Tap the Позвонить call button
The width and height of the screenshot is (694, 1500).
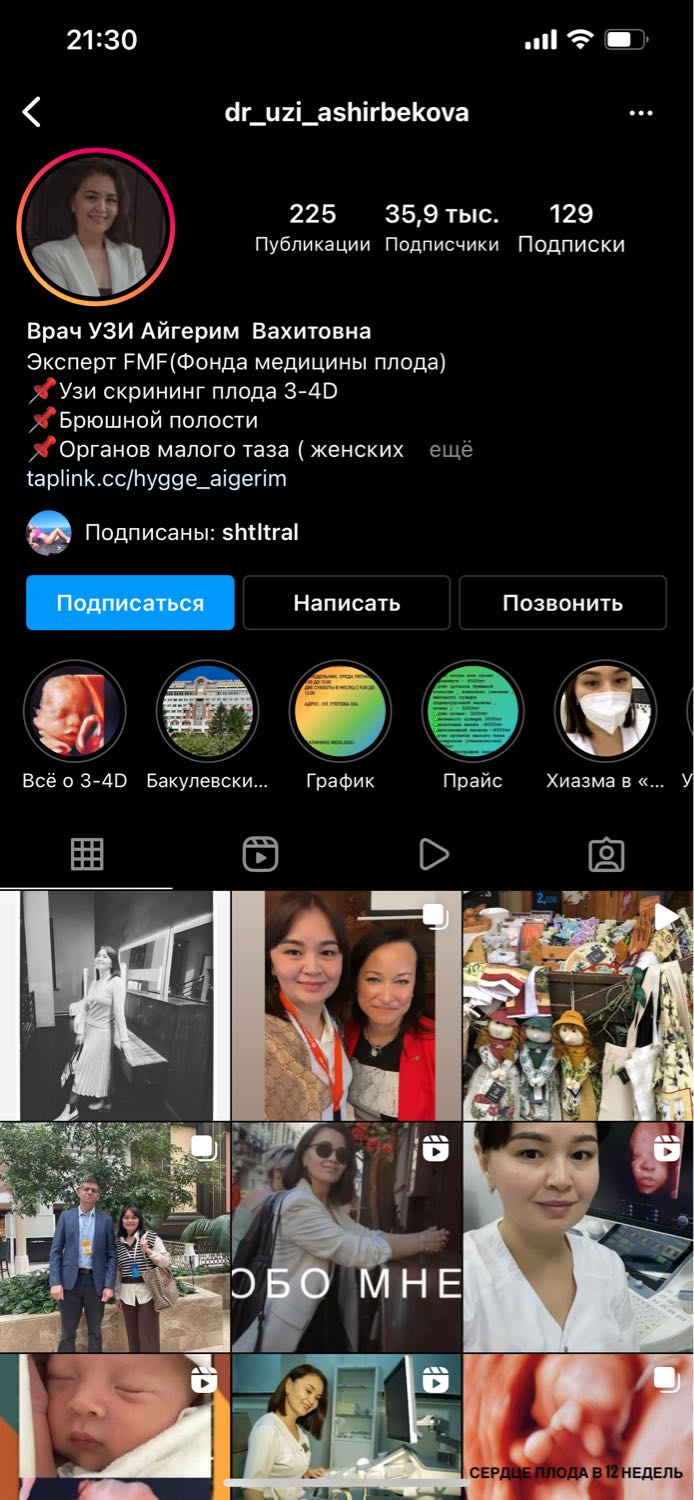563,603
